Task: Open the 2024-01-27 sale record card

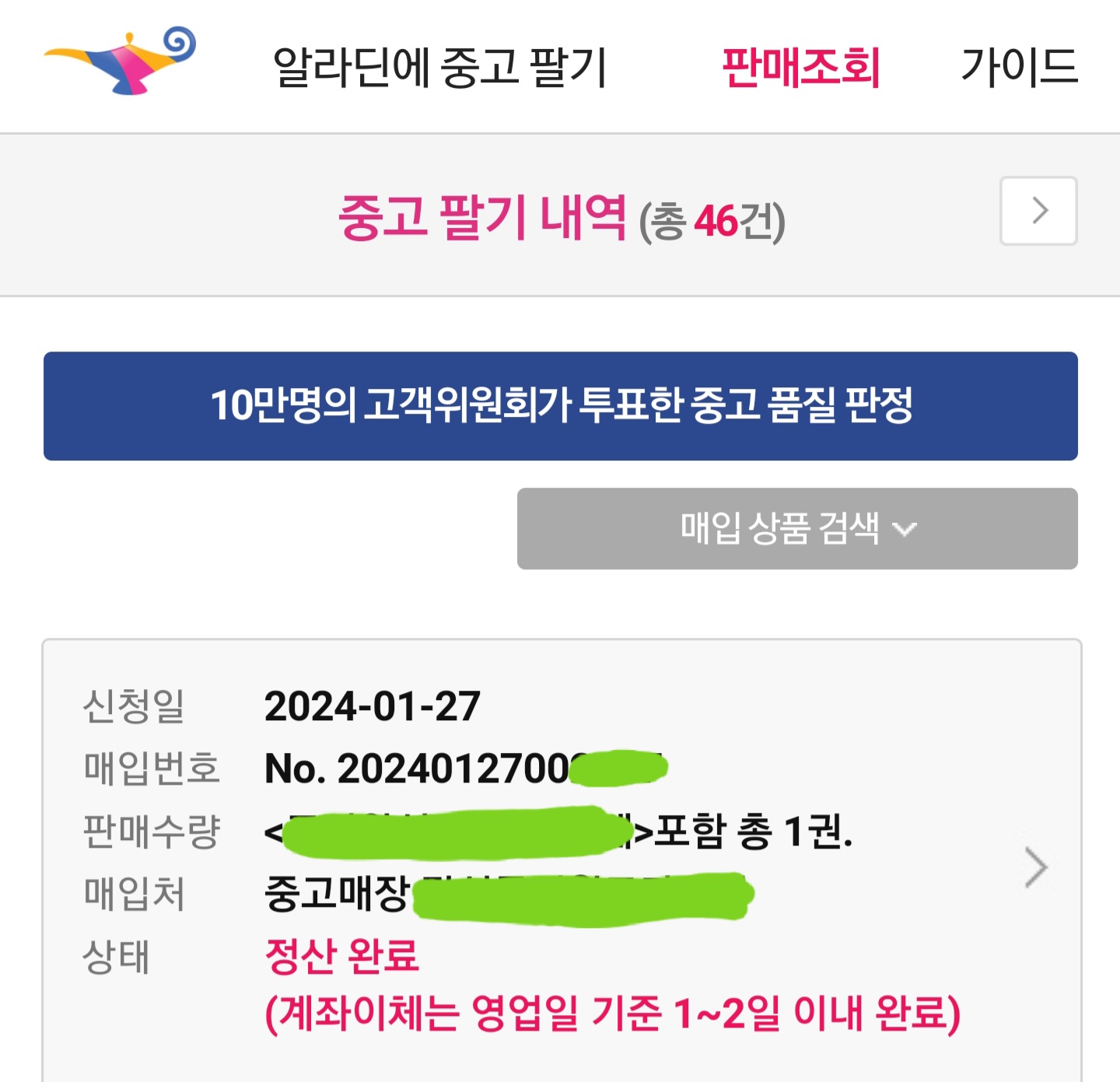Action: point(1035,867)
